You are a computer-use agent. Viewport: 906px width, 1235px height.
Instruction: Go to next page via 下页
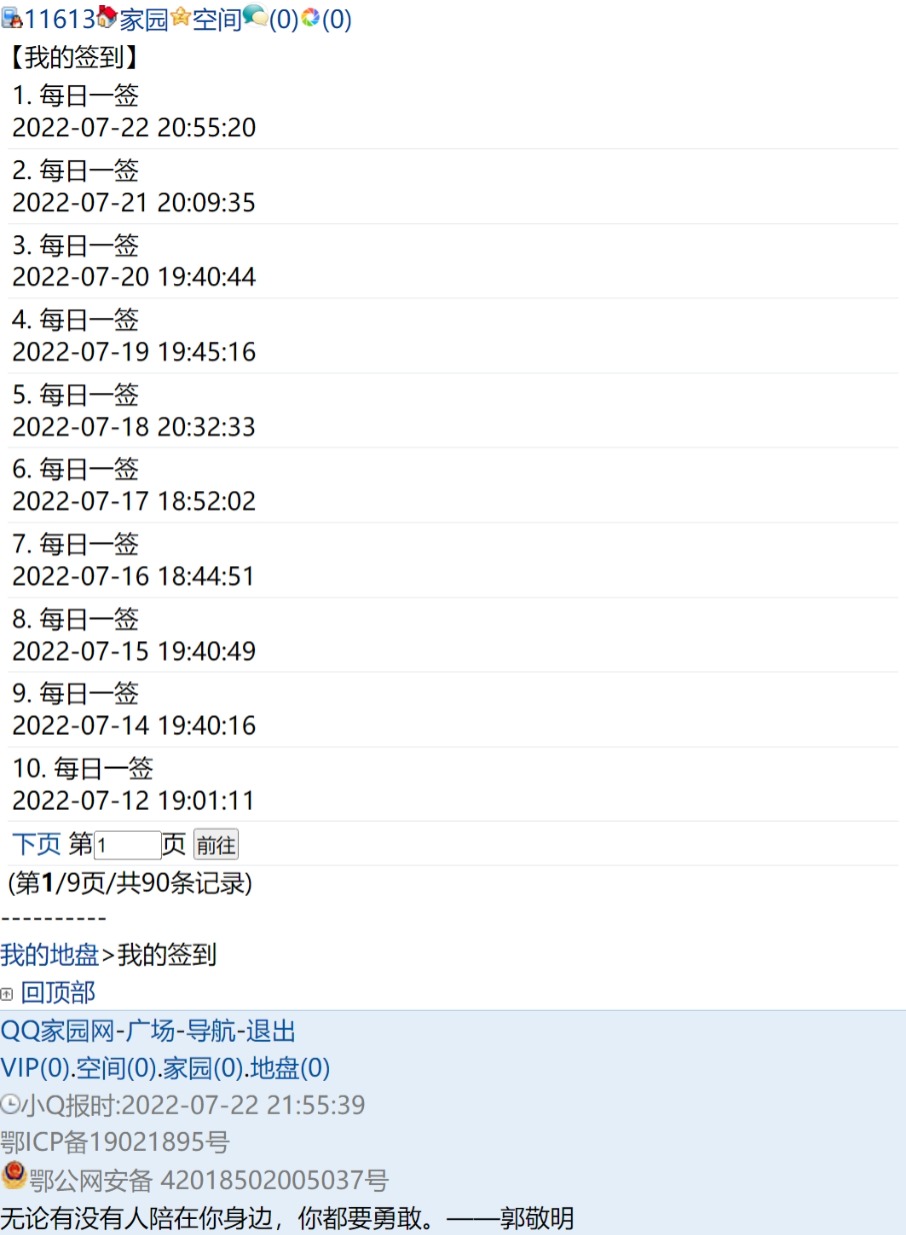[36, 844]
